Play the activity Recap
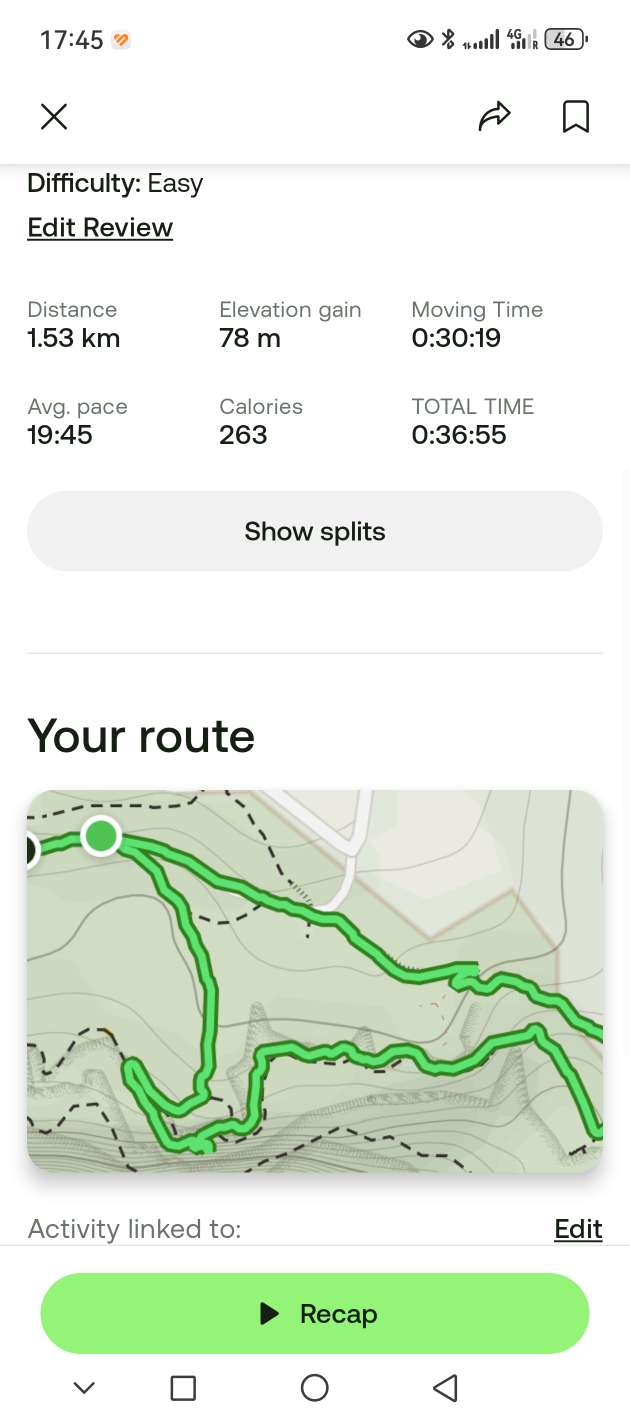This screenshot has height=1422, width=630. click(x=315, y=1313)
